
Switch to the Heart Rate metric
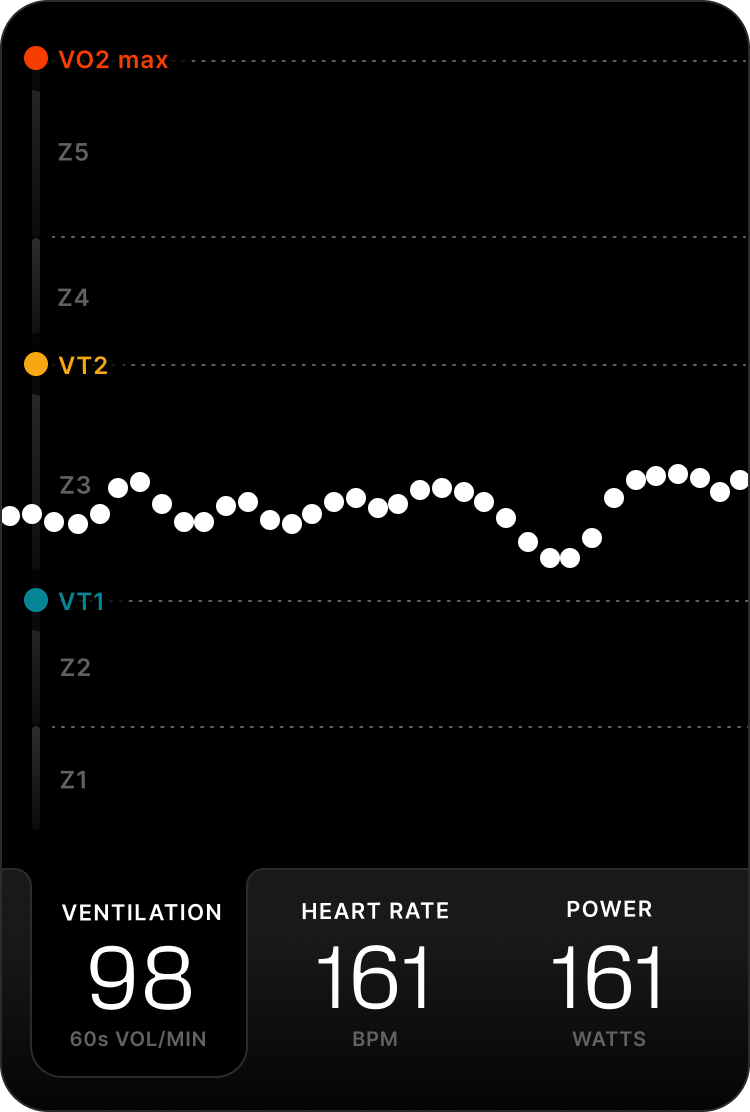point(375,974)
